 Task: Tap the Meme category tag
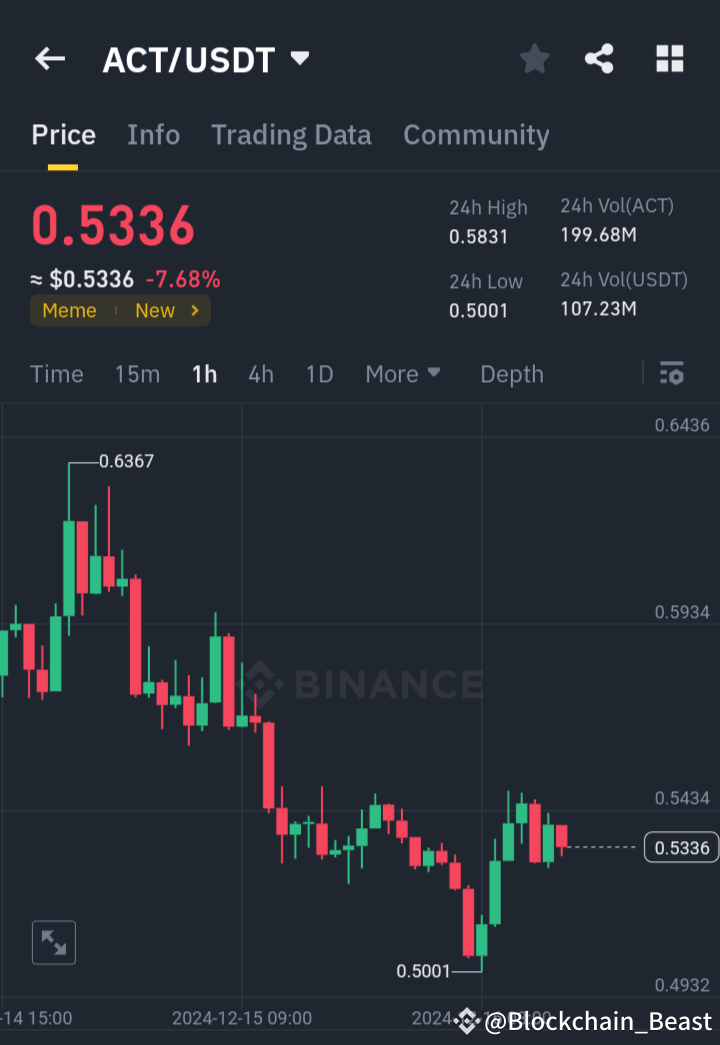[69, 310]
